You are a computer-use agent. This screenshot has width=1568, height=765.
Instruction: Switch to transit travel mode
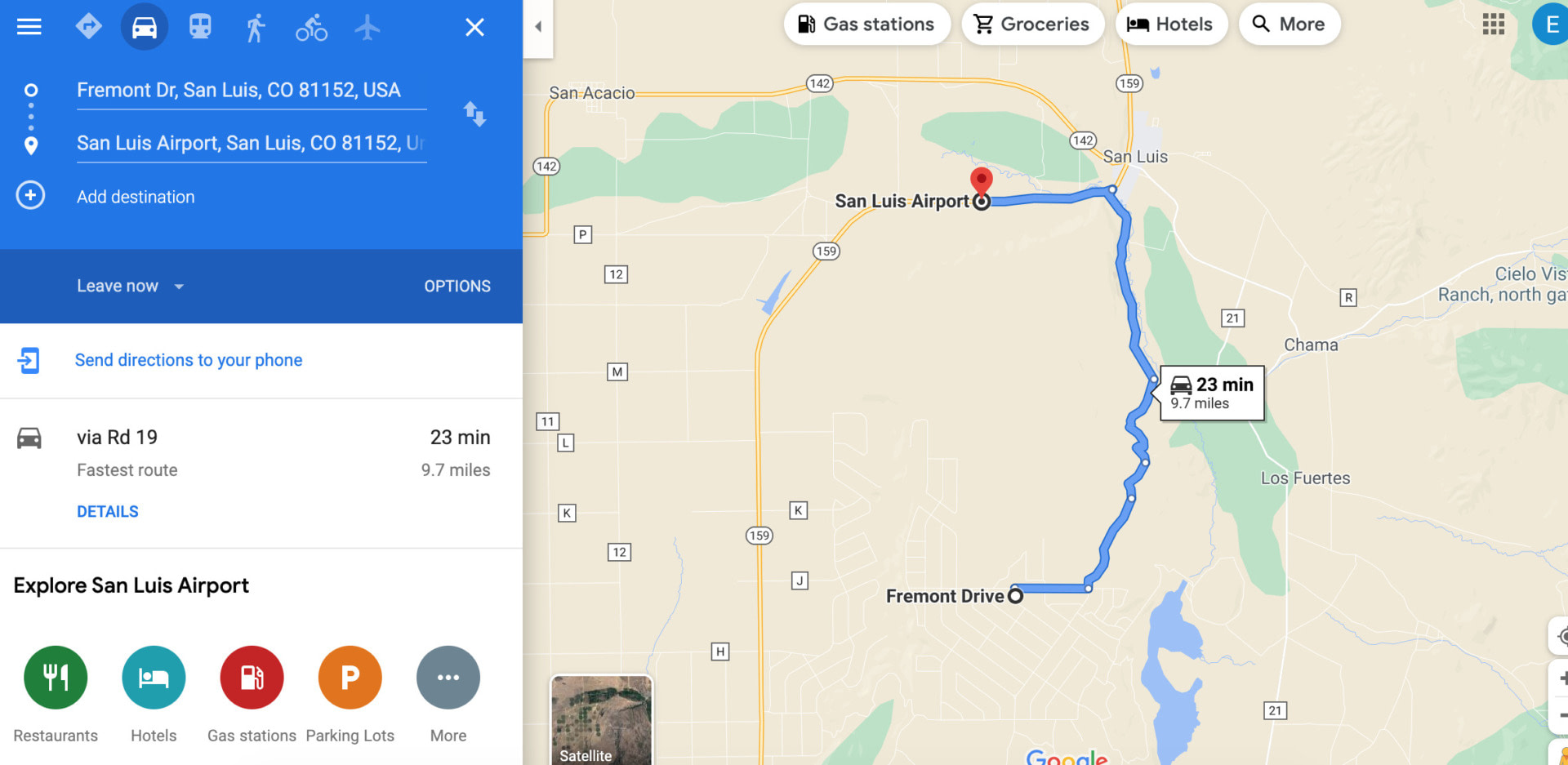click(x=200, y=27)
